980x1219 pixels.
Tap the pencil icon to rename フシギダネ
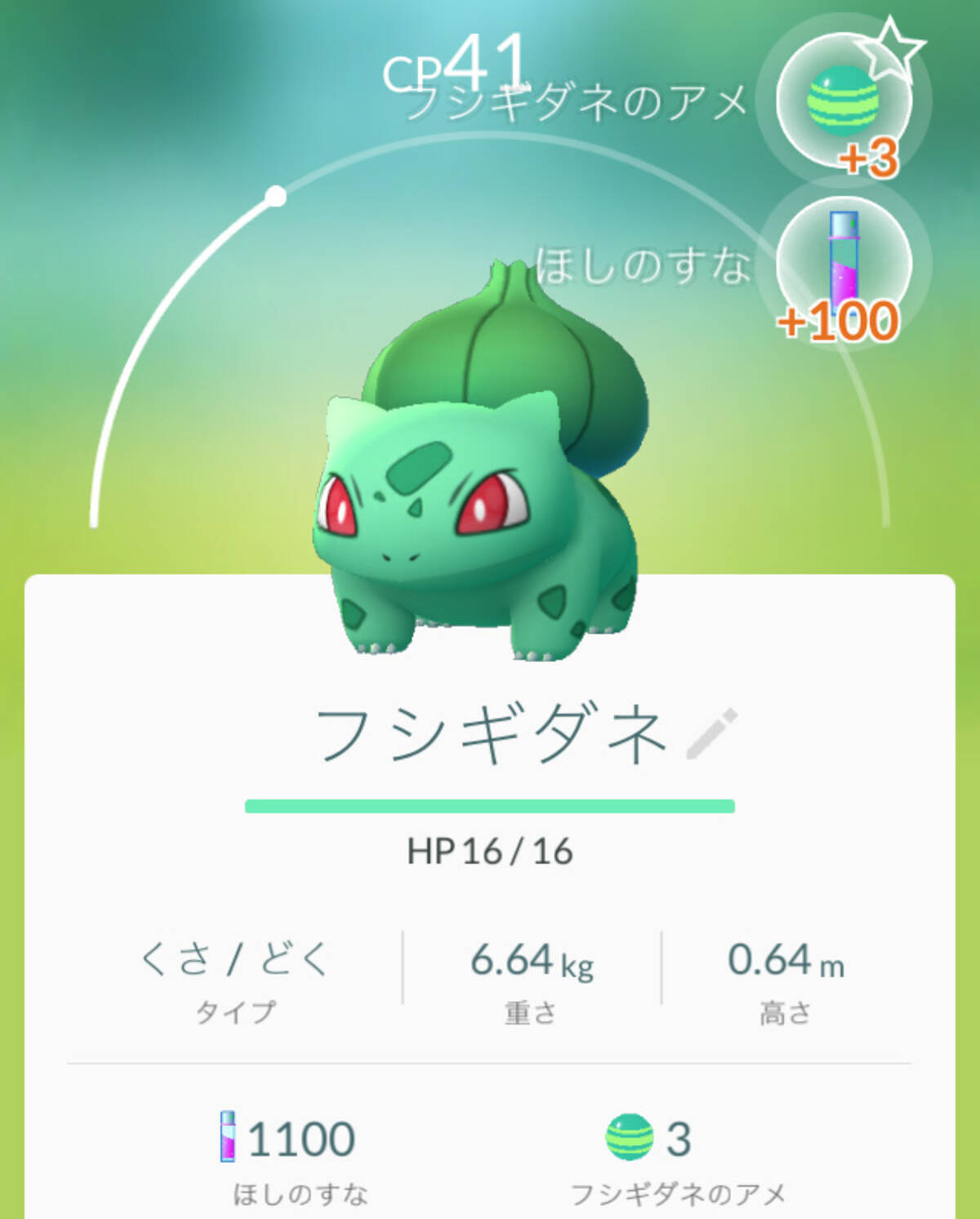[x=711, y=733]
